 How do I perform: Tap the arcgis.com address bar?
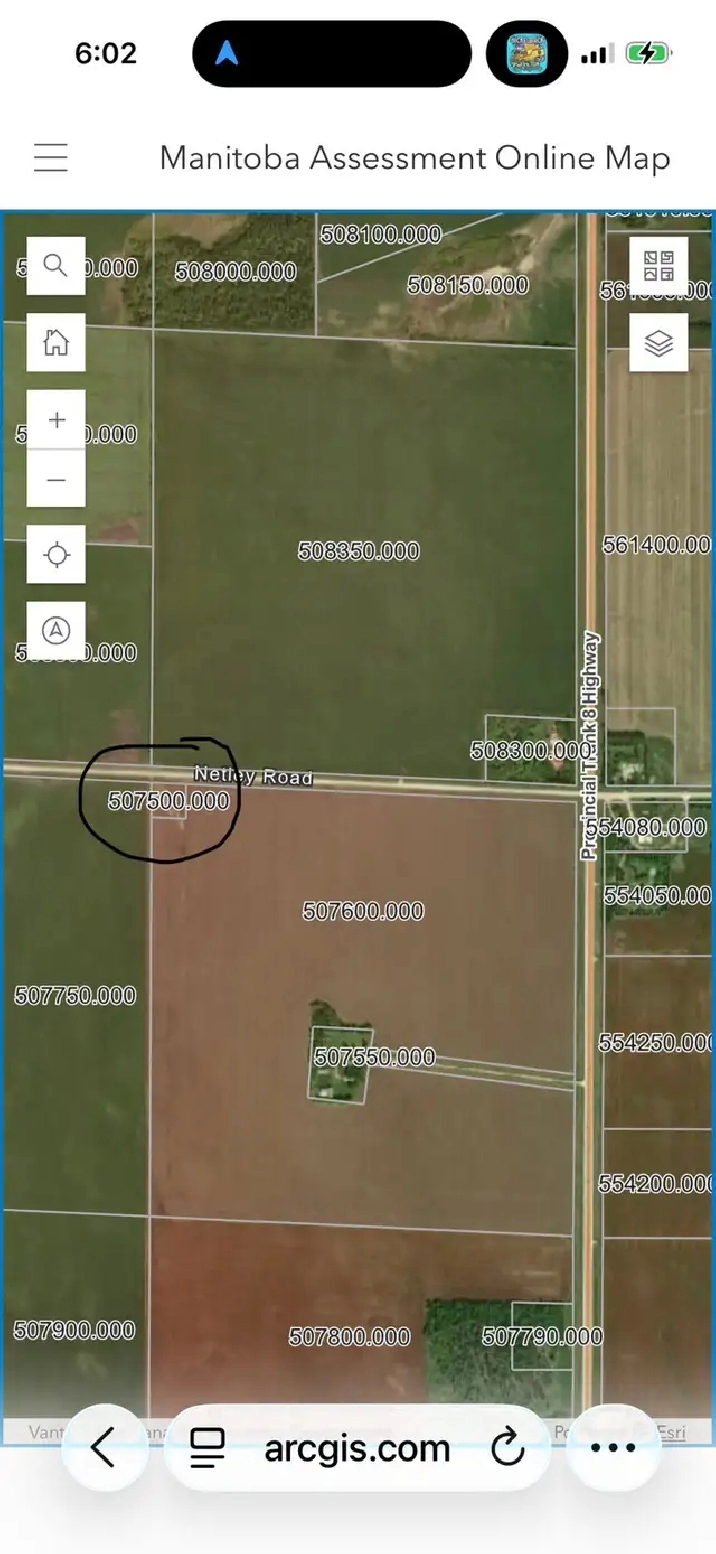tap(357, 1447)
